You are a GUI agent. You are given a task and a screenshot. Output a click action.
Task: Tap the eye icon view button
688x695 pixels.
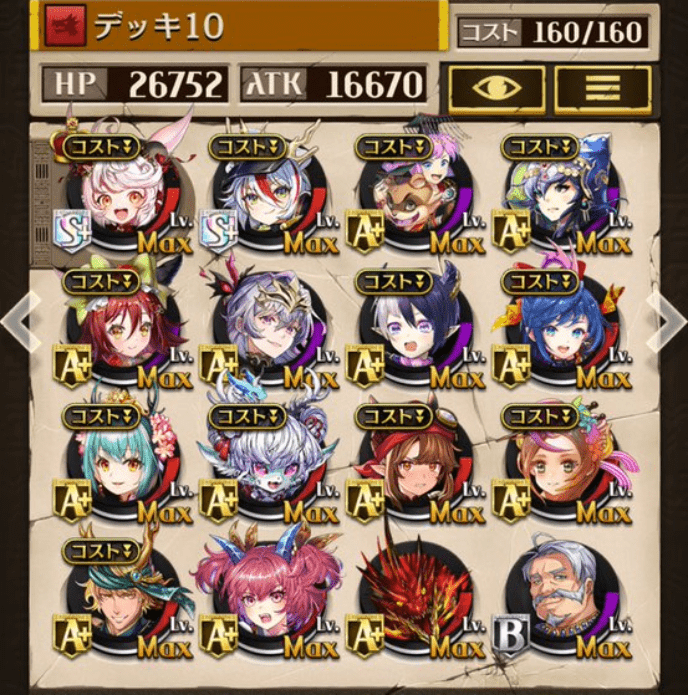point(496,88)
